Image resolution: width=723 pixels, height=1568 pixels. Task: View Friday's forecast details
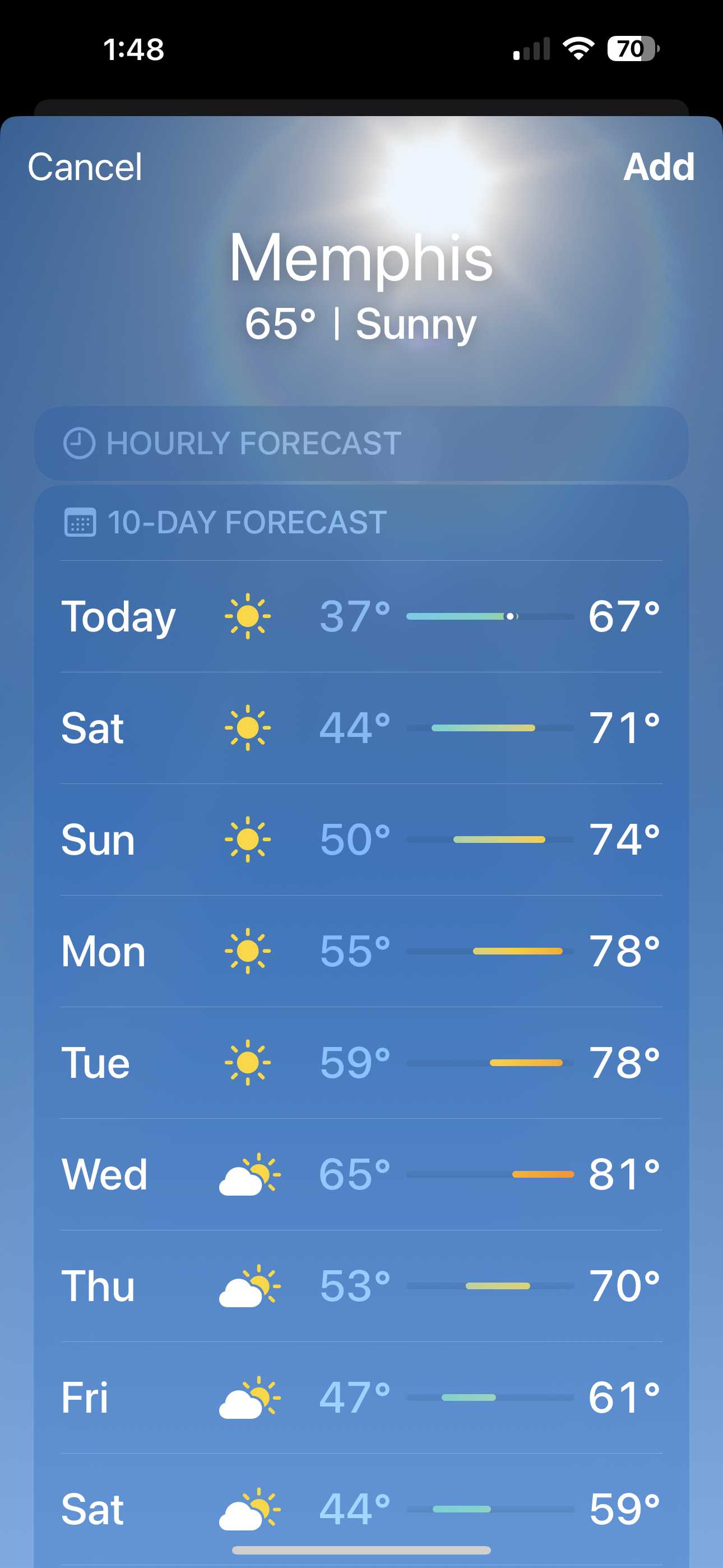pos(361,1398)
